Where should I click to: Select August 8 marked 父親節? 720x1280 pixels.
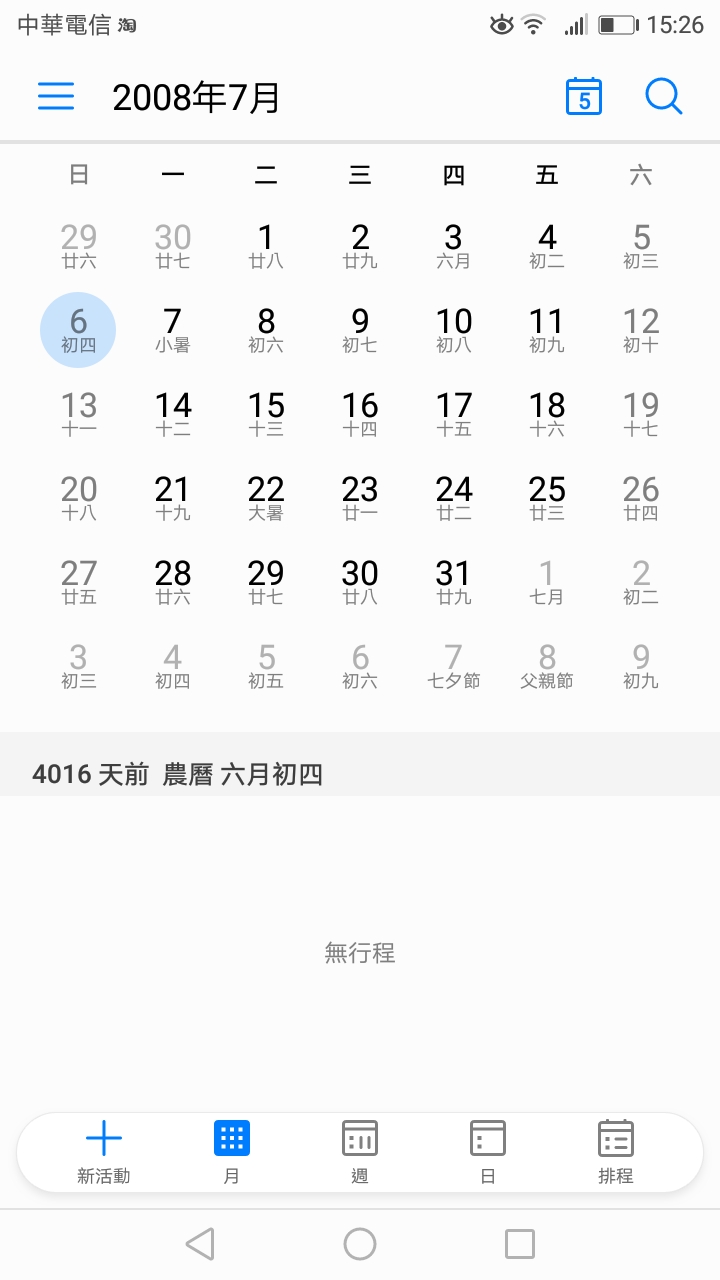click(x=547, y=666)
